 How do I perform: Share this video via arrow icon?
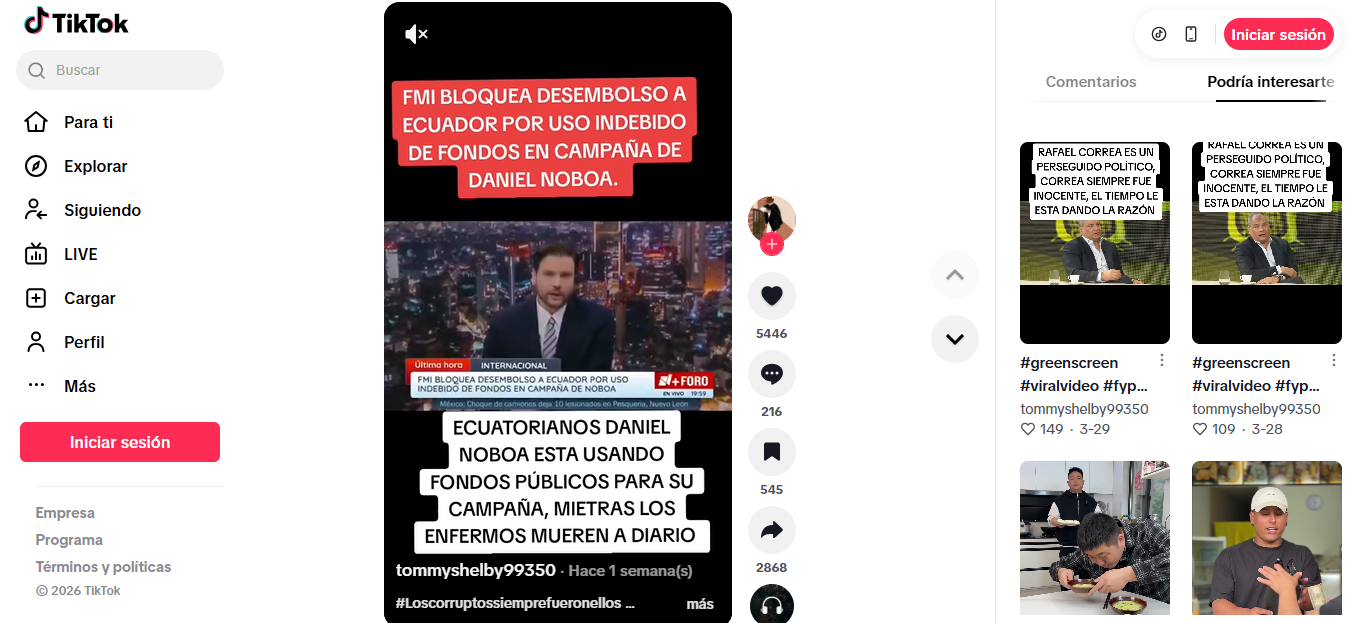point(771,530)
